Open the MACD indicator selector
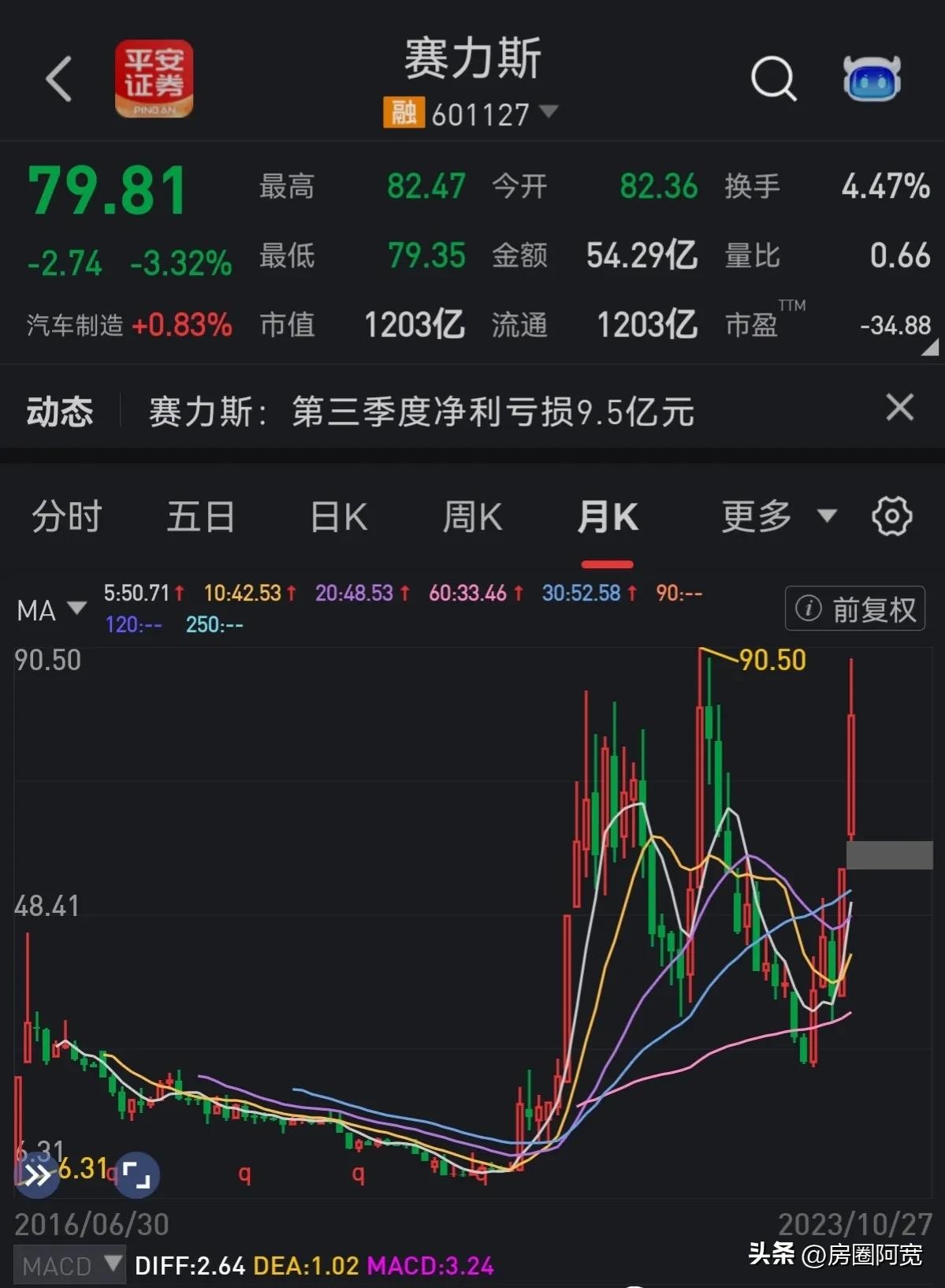The image size is (945, 1288). [x=71, y=1266]
